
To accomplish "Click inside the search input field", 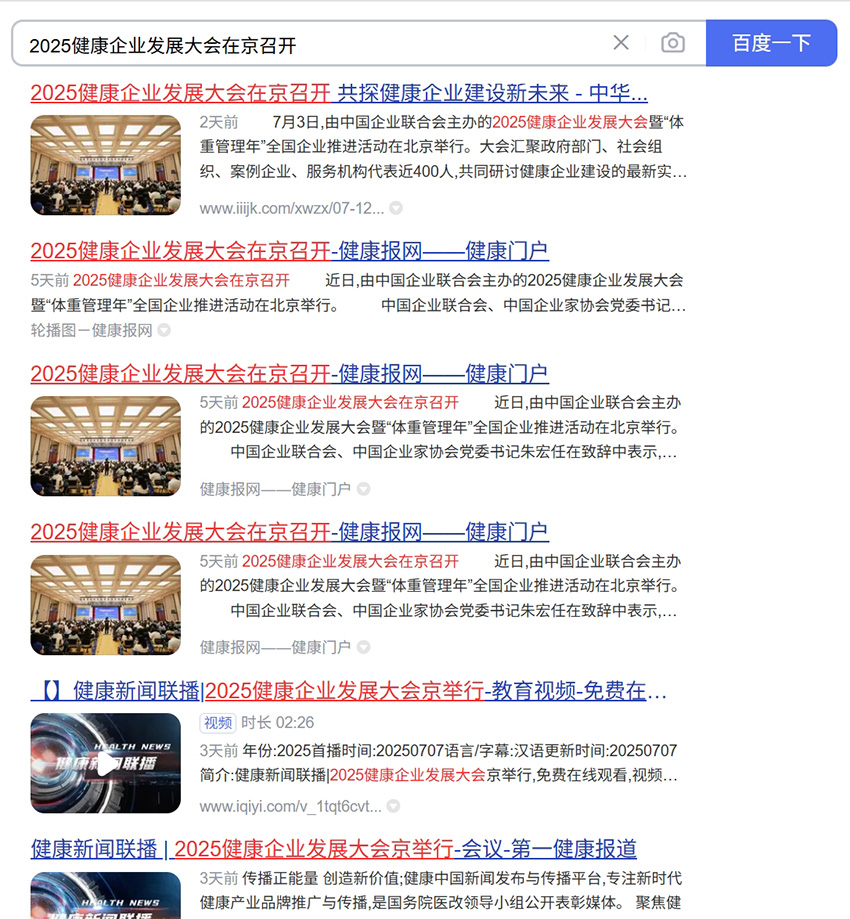I will [300, 42].
